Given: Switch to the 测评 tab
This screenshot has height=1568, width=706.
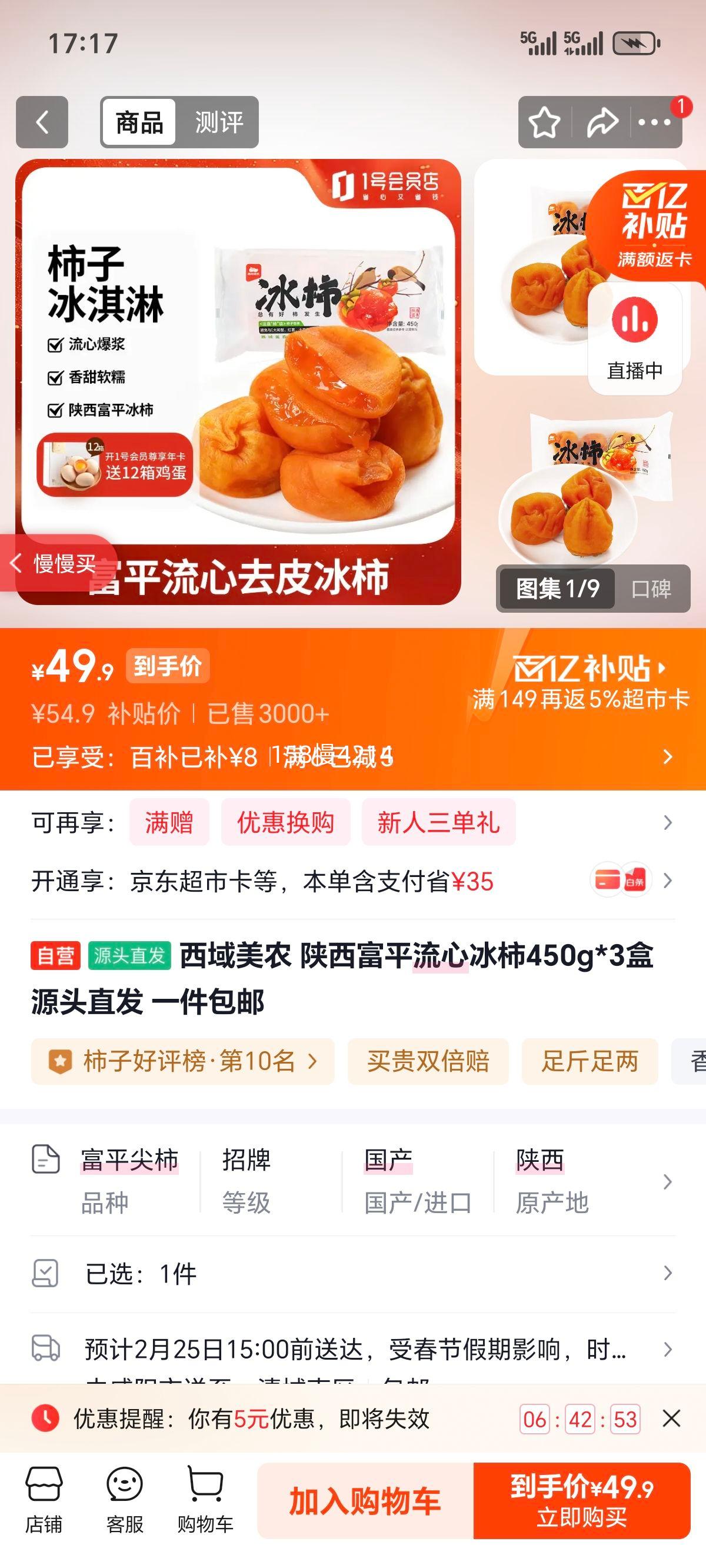Looking at the screenshot, I should [219, 122].
